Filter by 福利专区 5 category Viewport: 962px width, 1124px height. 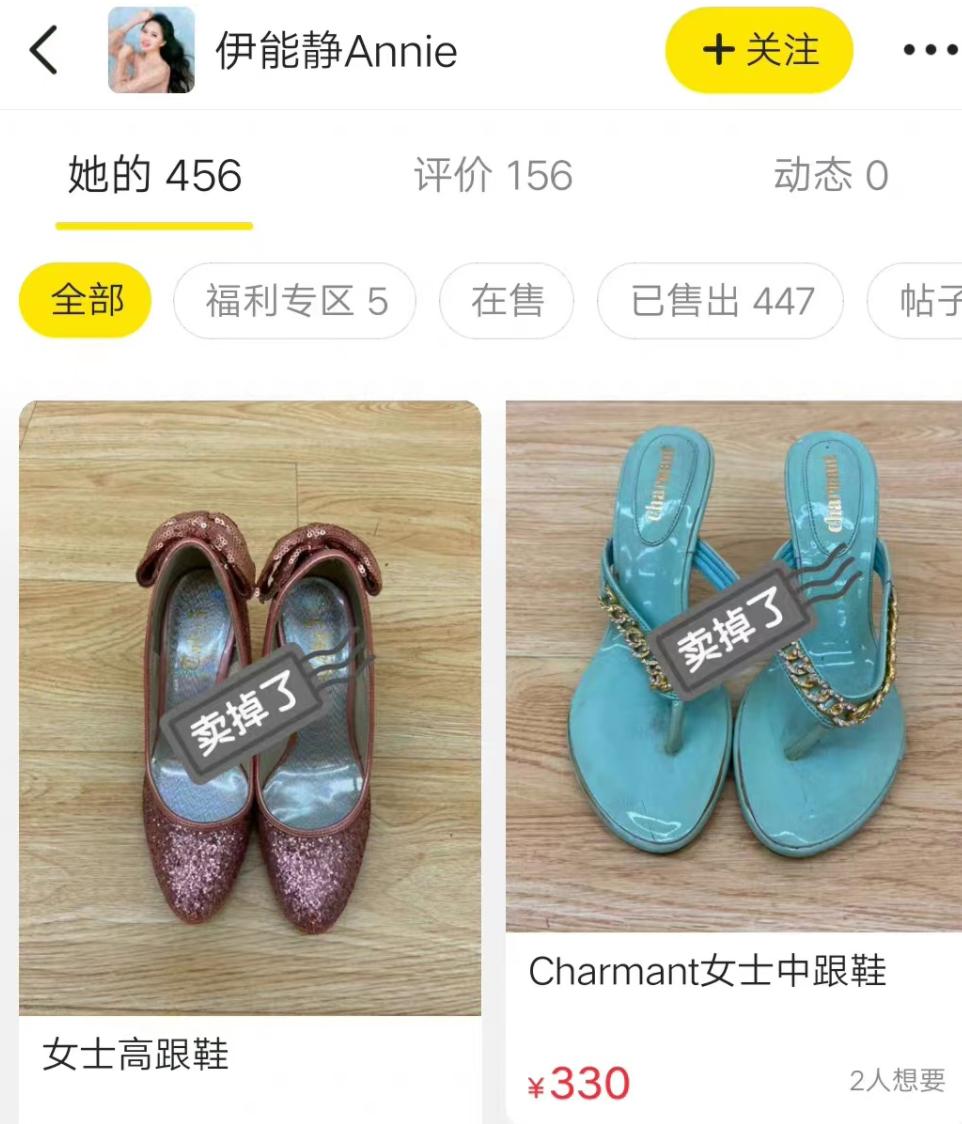pyautogui.click(x=294, y=298)
